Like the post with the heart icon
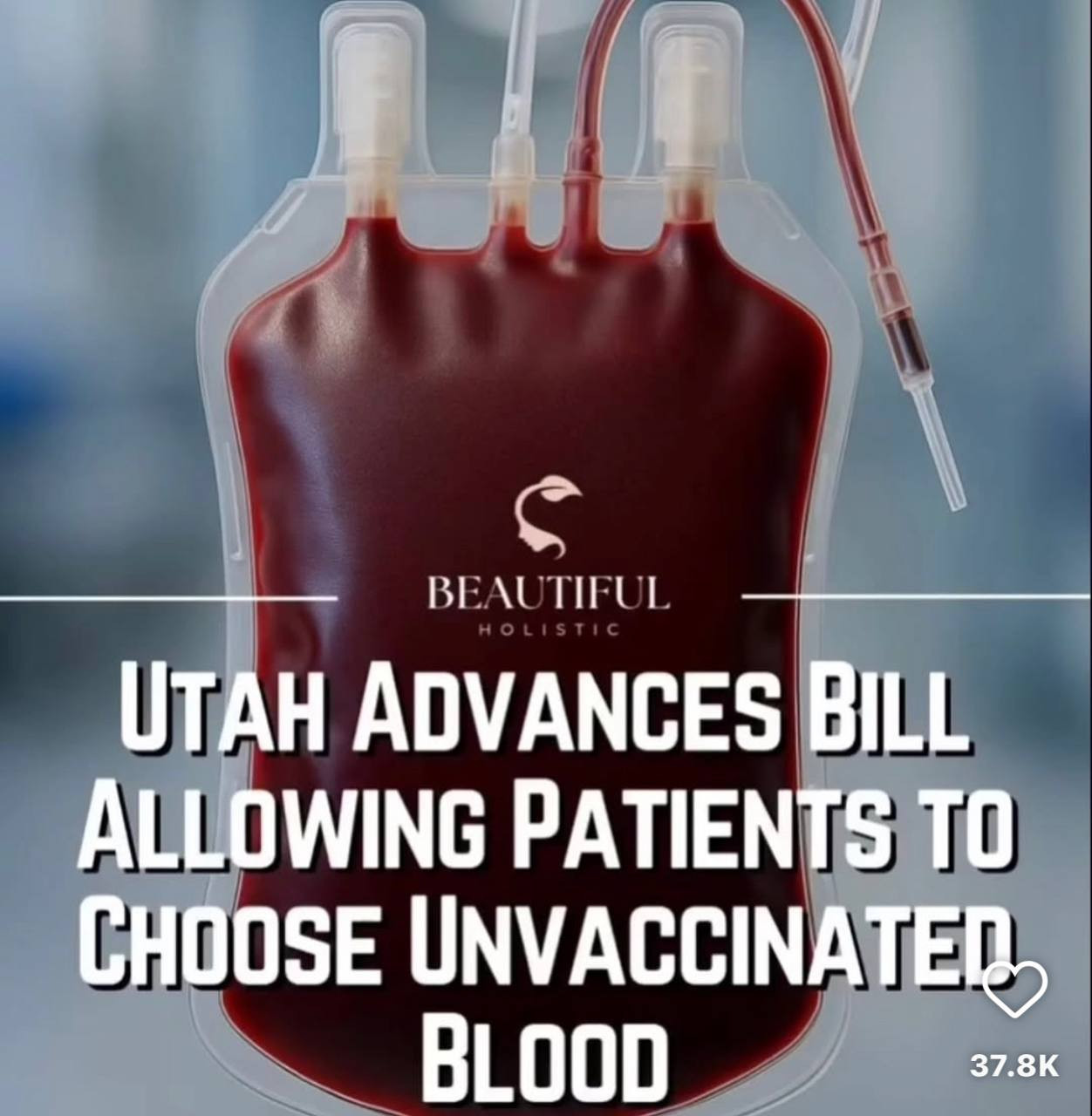Screen dimensions: 1092x1116 pos(1014,989)
